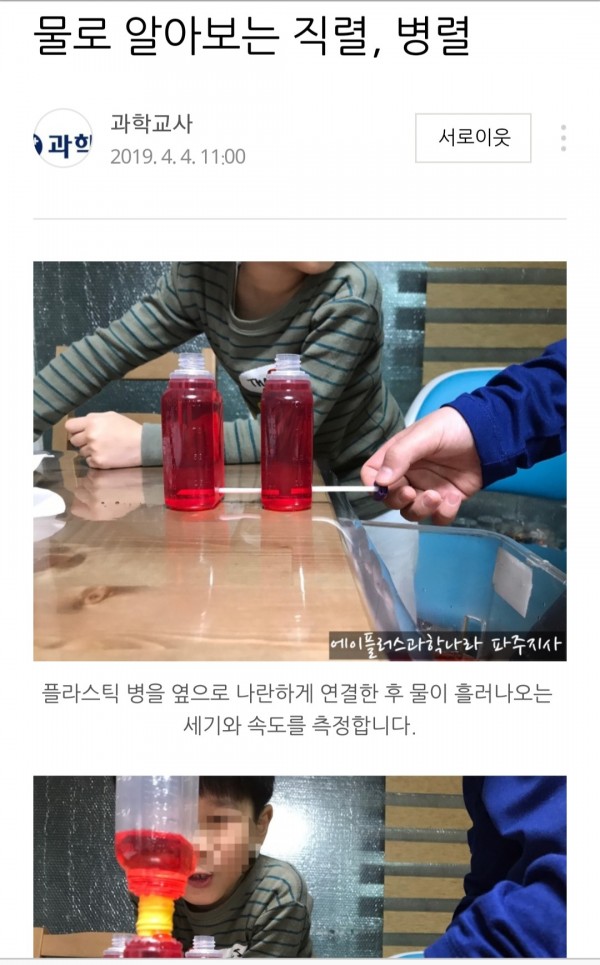Open the stacked red bottle photo
Viewport: 600px width, 965px height.
299,866
